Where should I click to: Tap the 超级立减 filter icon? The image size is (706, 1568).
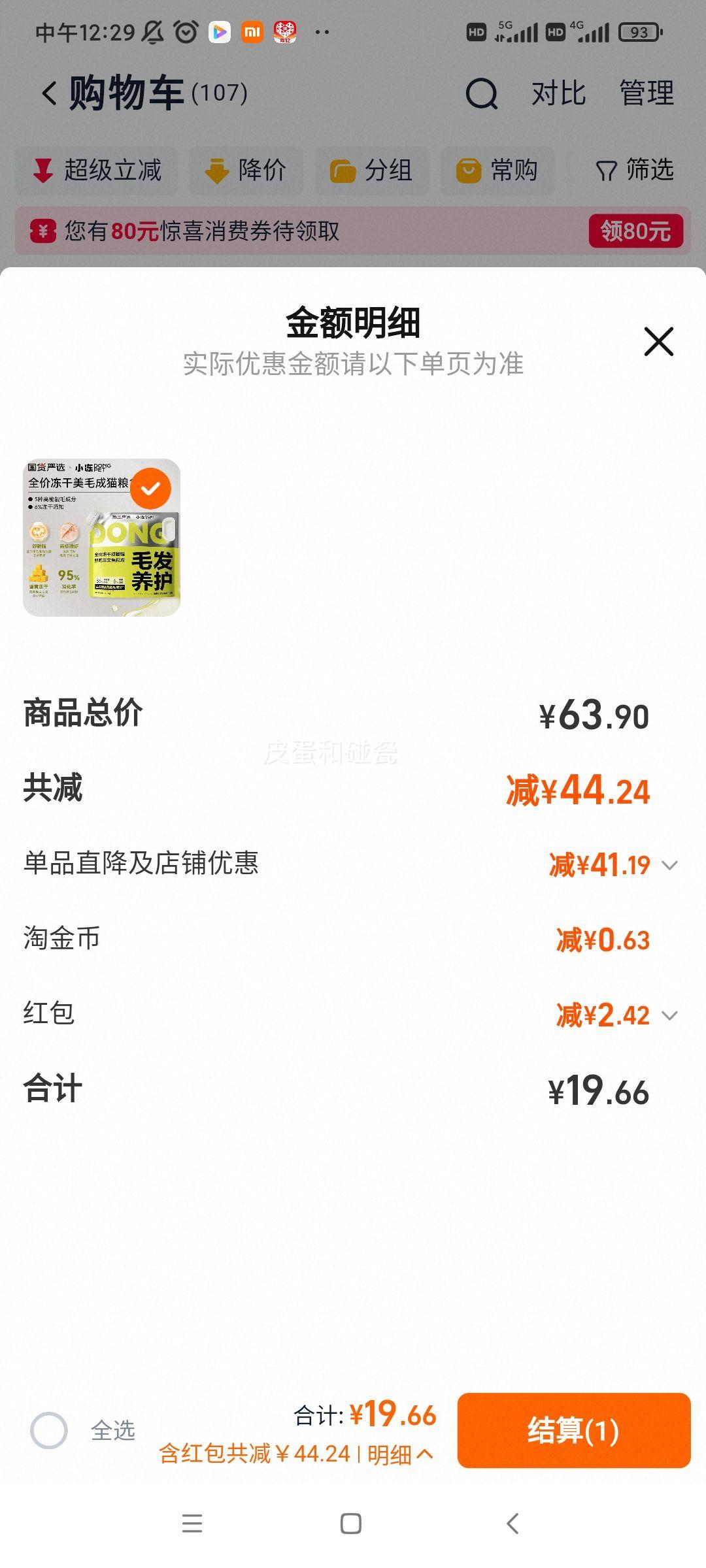tap(43, 171)
